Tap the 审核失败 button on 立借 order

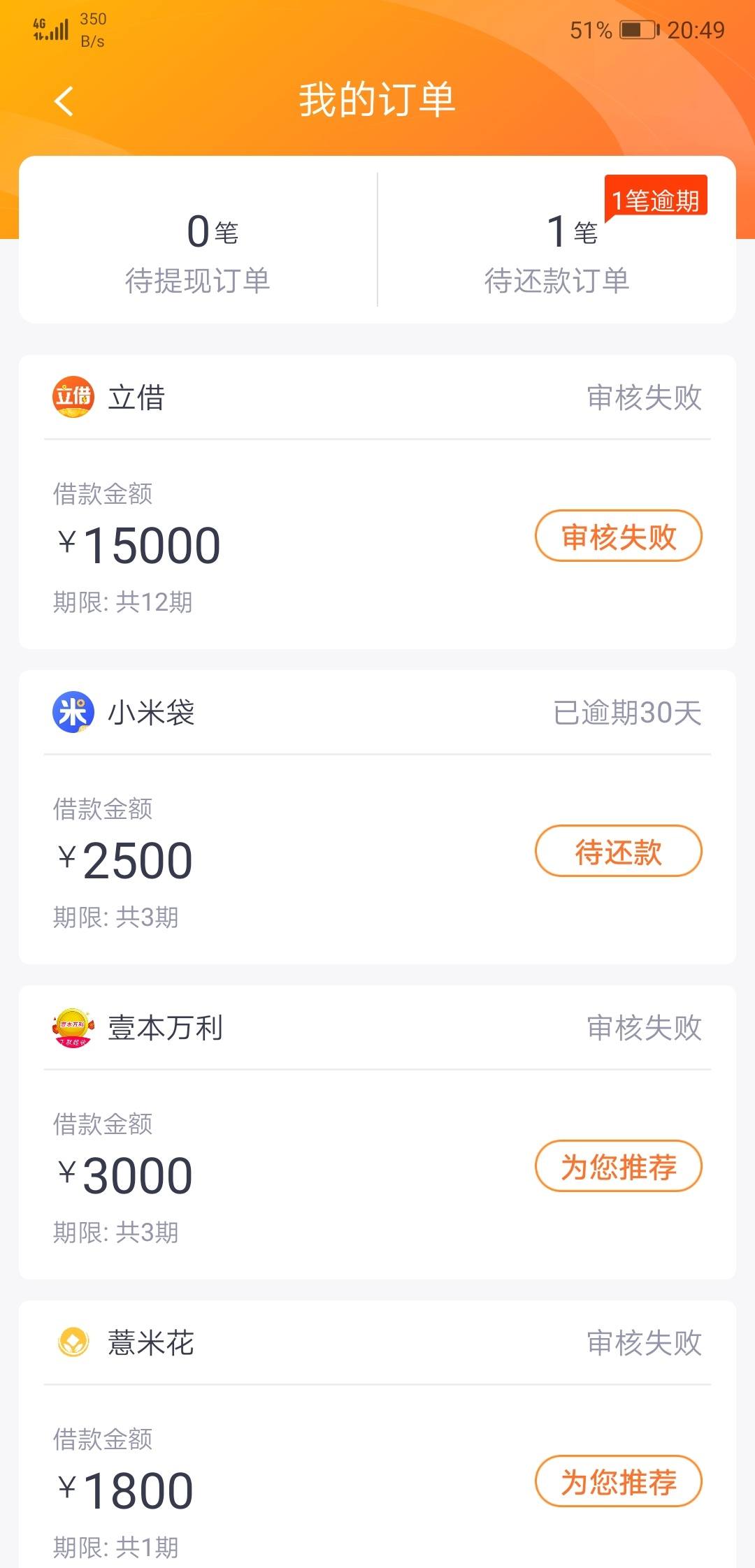tap(619, 536)
